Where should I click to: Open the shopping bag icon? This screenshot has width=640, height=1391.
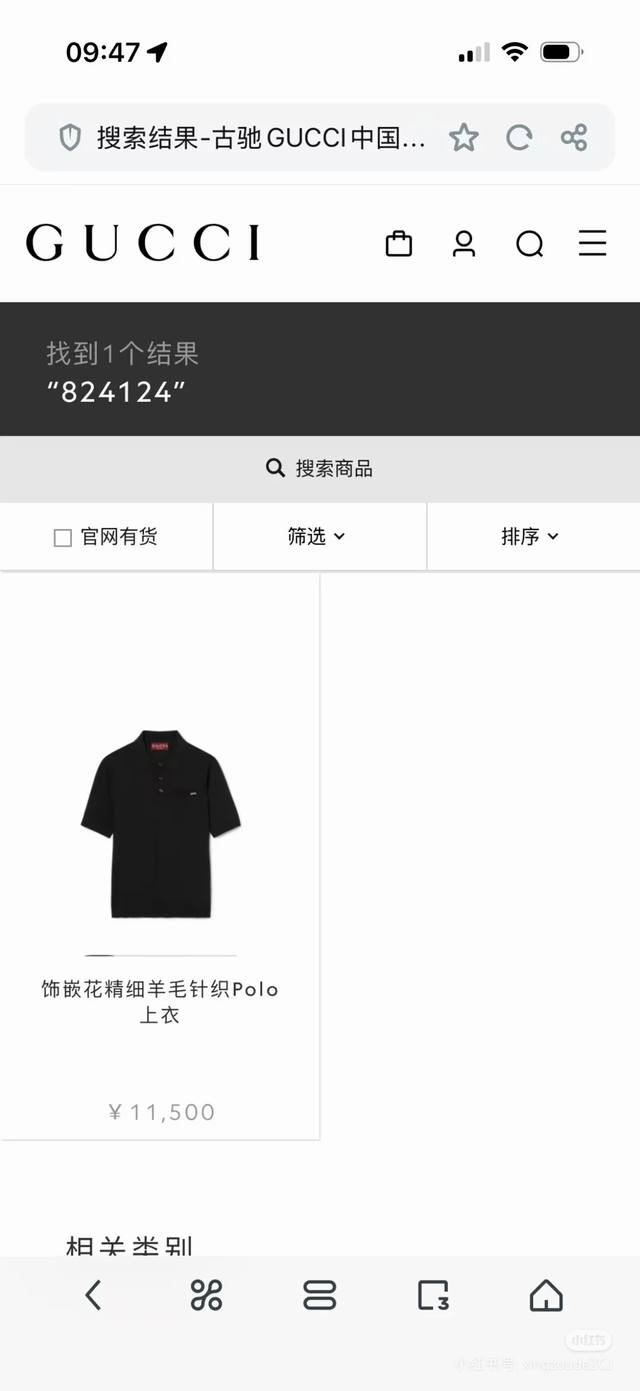point(399,243)
